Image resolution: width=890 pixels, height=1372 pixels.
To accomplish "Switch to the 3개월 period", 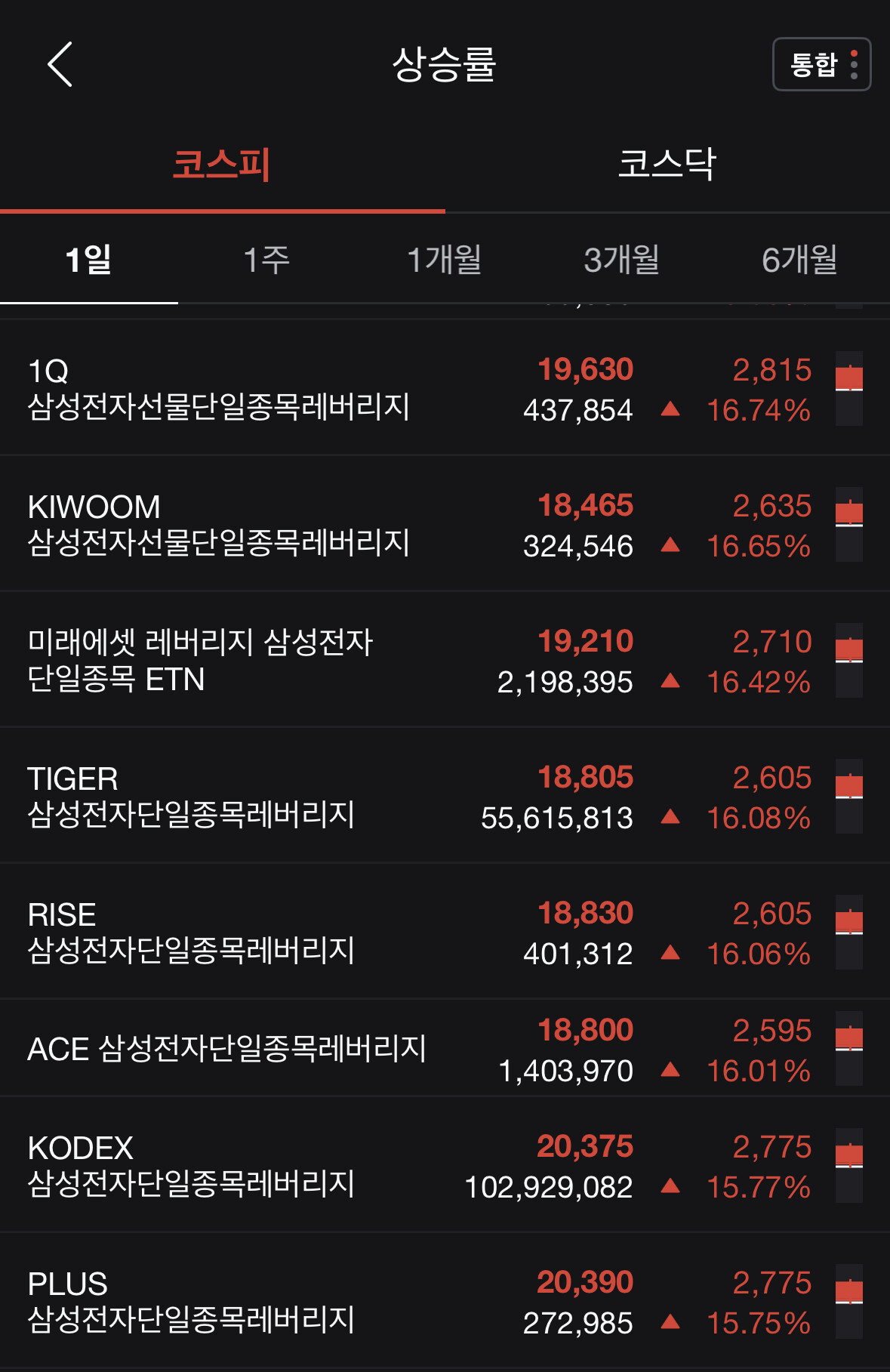I will coord(622,260).
